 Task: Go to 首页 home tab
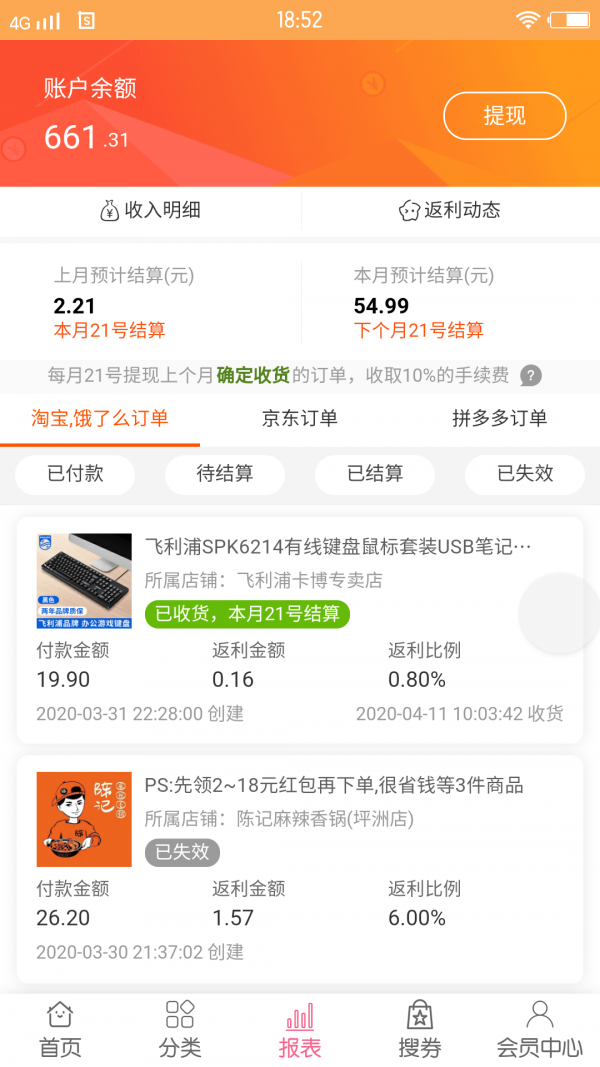click(60, 1029)
